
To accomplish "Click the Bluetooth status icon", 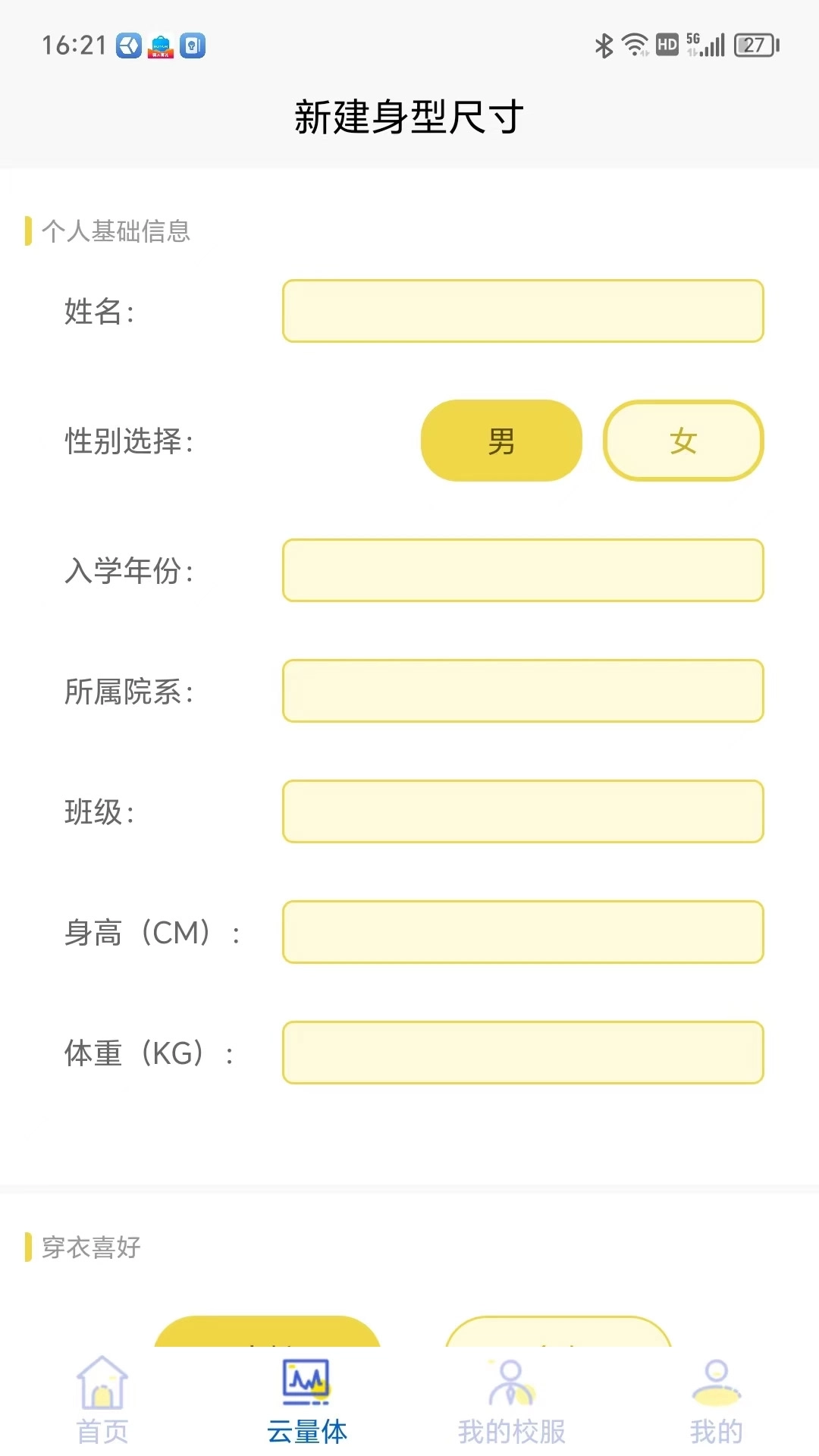I will tap(603, 45).
